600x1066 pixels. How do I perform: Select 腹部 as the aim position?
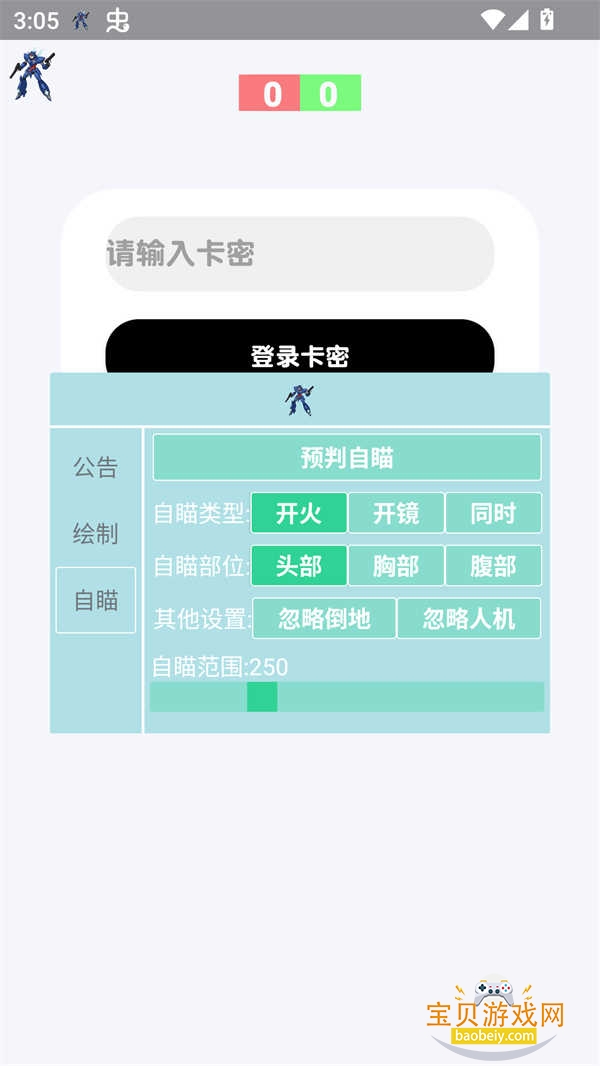[x=493, y=565]
